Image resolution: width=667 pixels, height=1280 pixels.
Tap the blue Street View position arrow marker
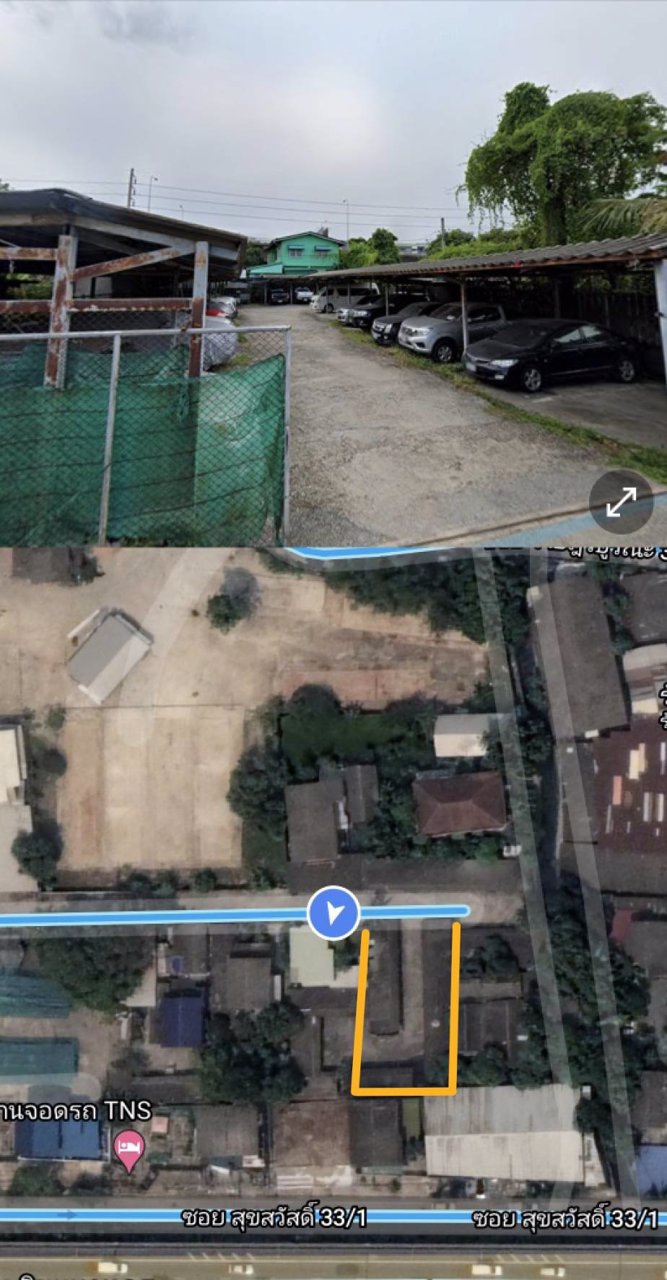pyautogui.click(x=333, y=913)
